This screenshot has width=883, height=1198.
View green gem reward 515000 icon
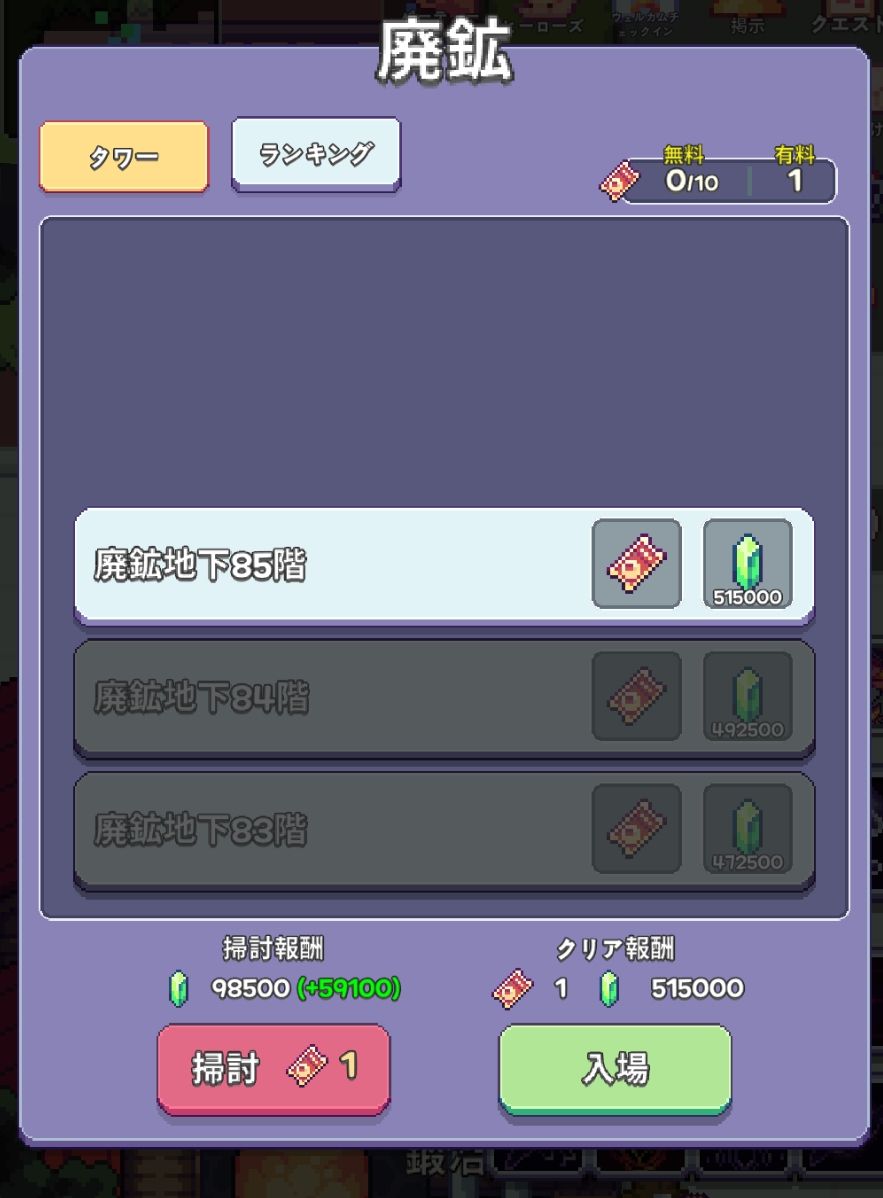[747, 563]
